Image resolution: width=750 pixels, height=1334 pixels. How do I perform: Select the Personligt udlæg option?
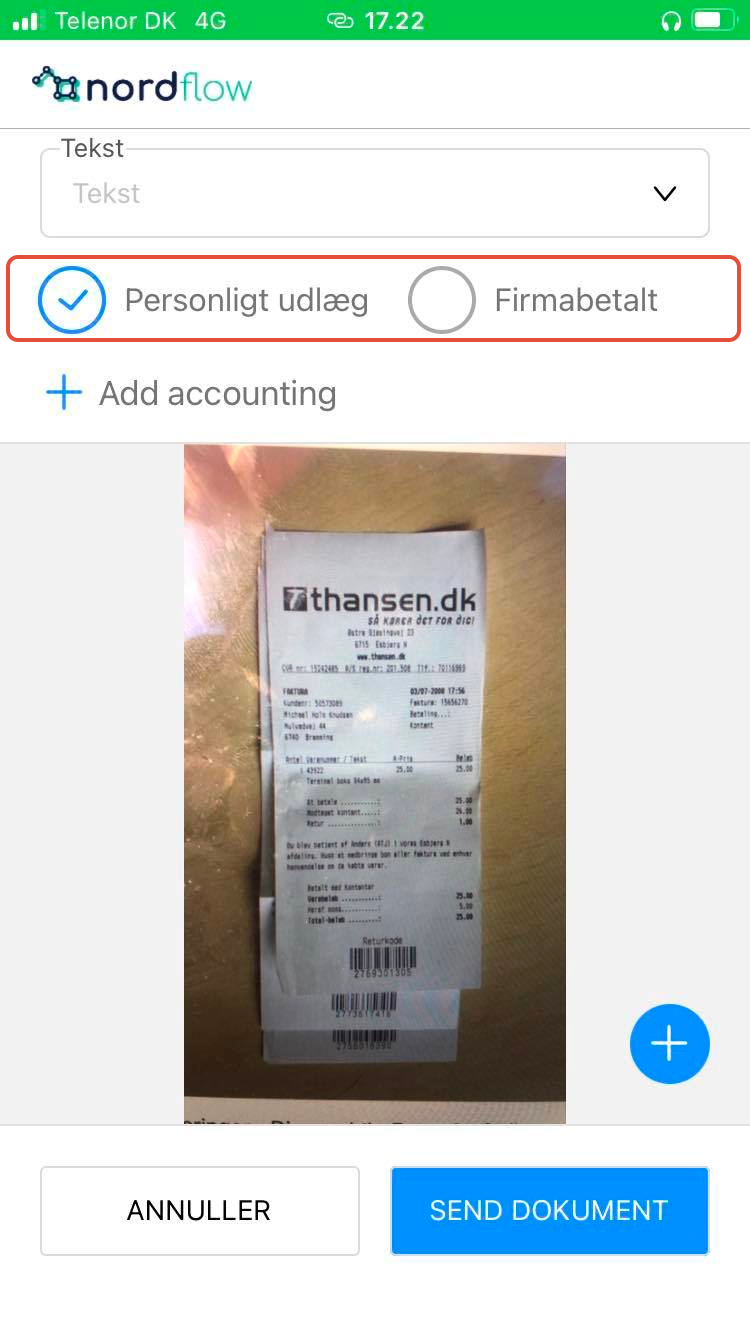click(73, 300)
